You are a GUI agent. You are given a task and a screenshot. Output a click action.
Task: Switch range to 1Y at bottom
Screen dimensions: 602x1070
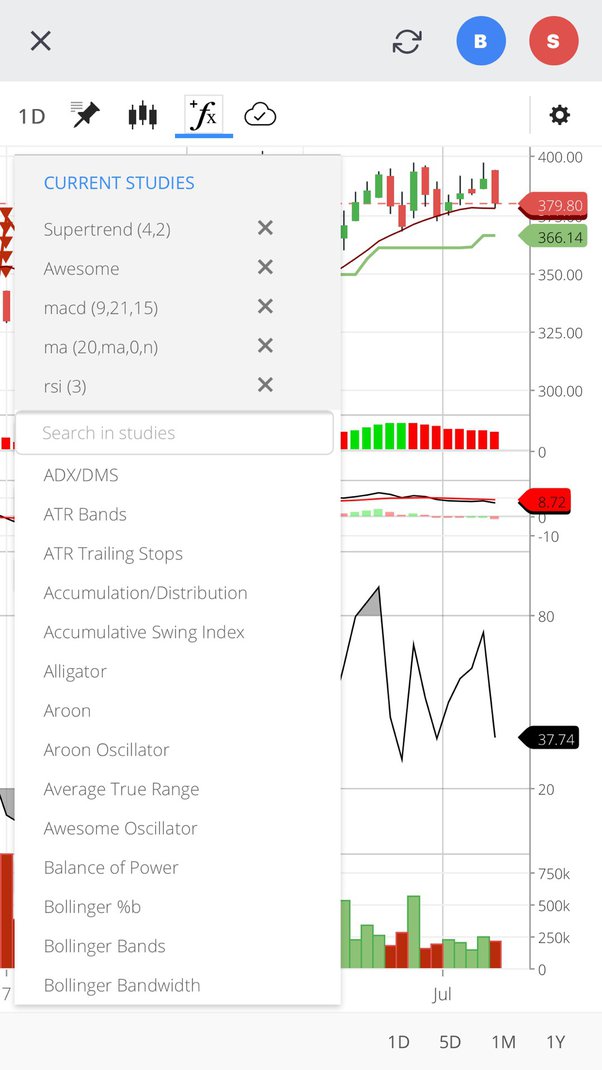pos(556,1042)
